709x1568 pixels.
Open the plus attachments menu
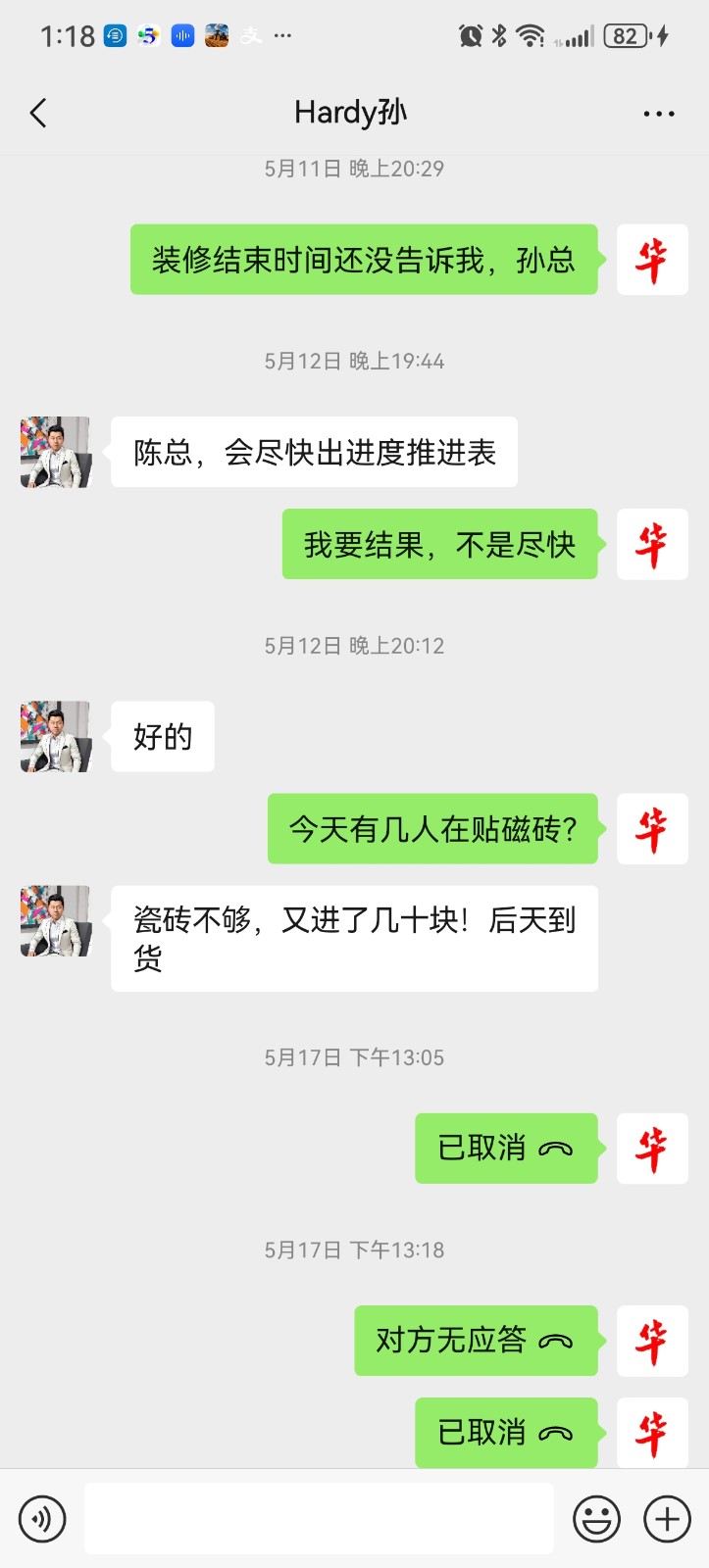coord(667,1519)
